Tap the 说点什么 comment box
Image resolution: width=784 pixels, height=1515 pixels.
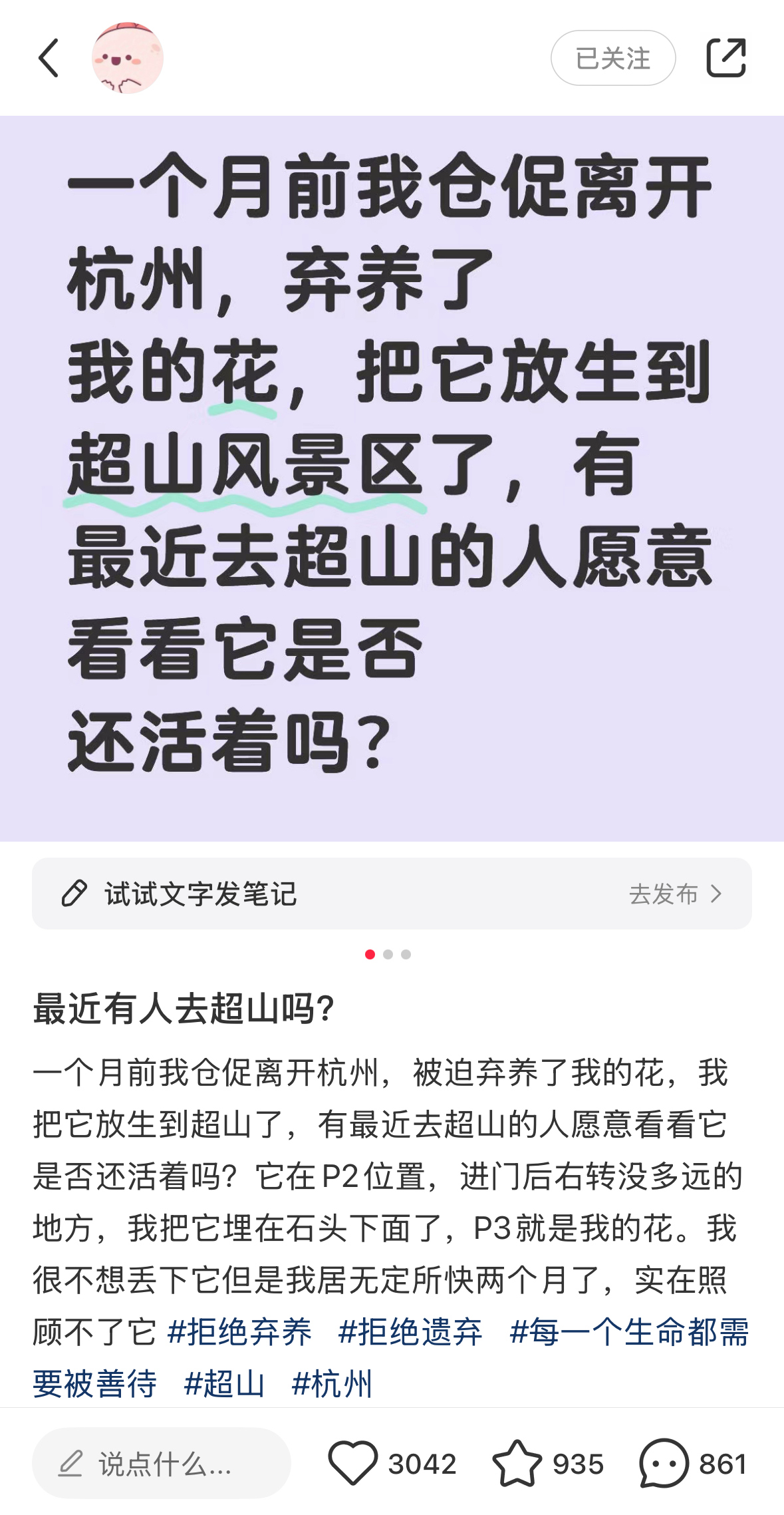click(x=162, y=1463)
